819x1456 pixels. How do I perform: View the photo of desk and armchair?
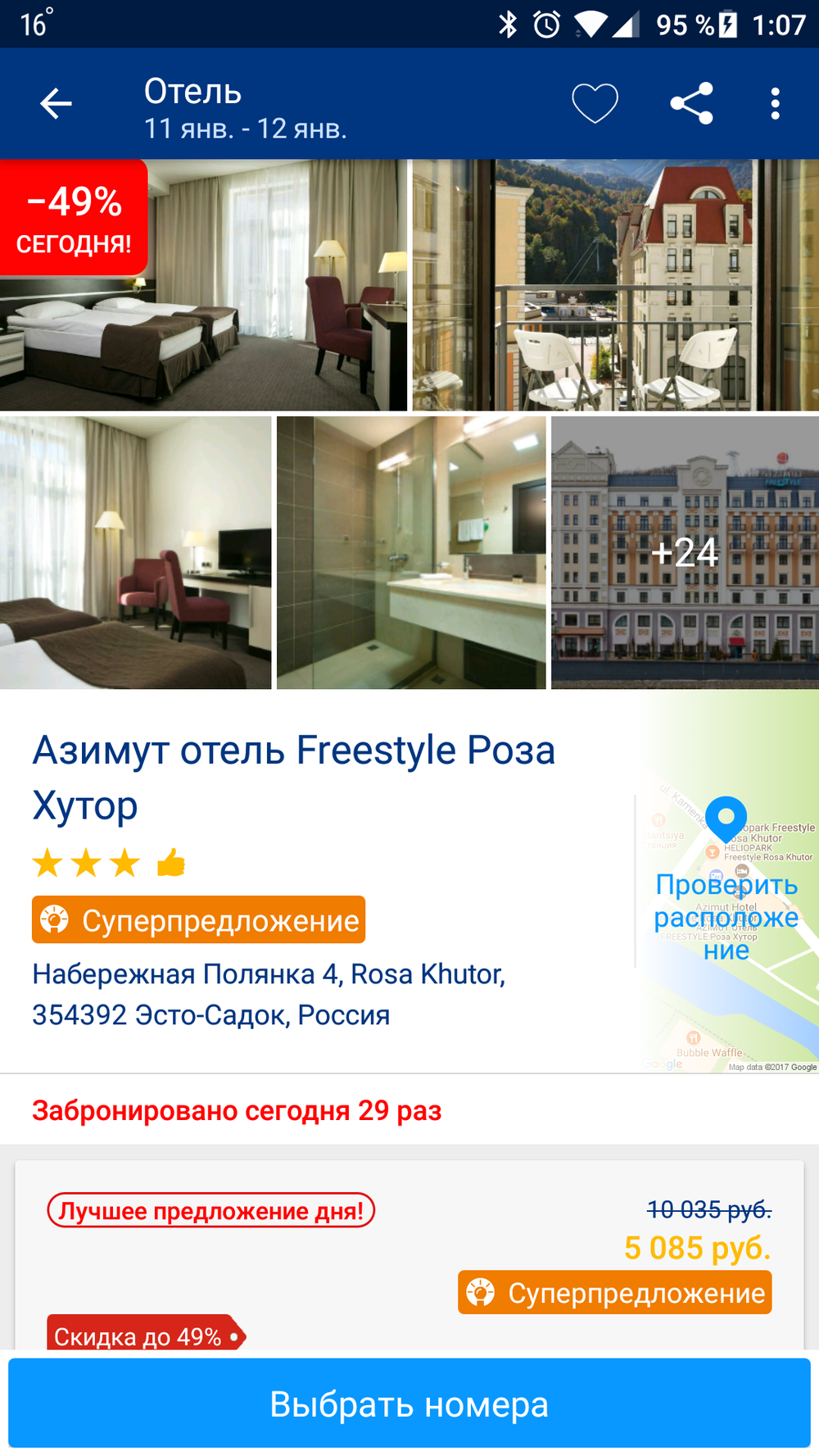click(135, 552)
